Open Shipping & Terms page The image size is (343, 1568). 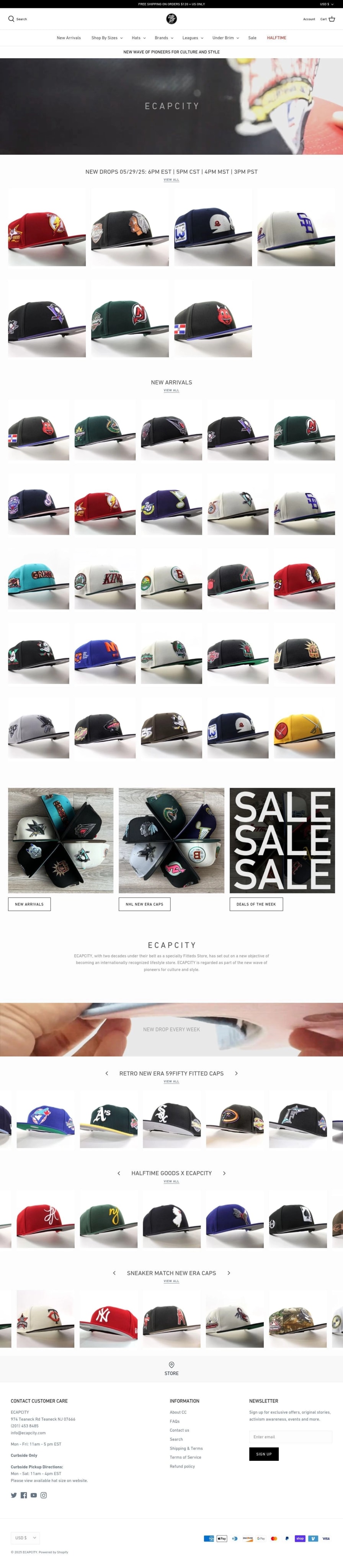coord(186,1448)
